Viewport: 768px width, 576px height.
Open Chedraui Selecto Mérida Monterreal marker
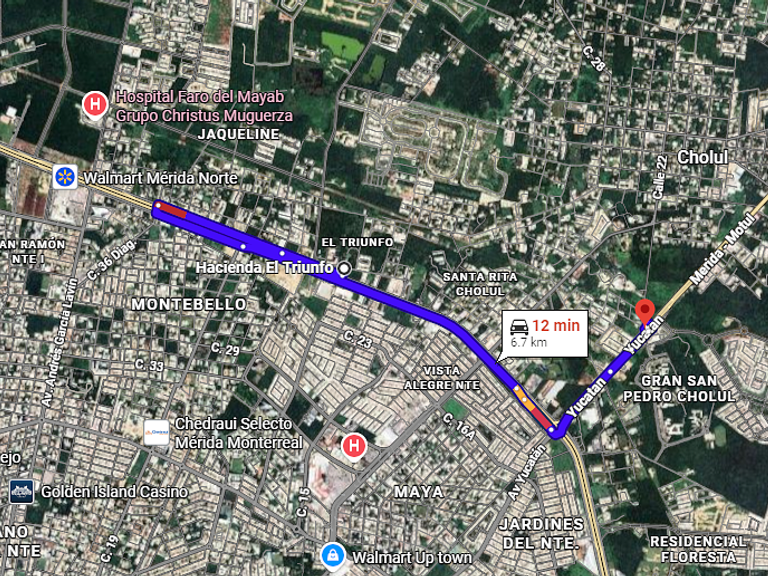tap(156, 433)
